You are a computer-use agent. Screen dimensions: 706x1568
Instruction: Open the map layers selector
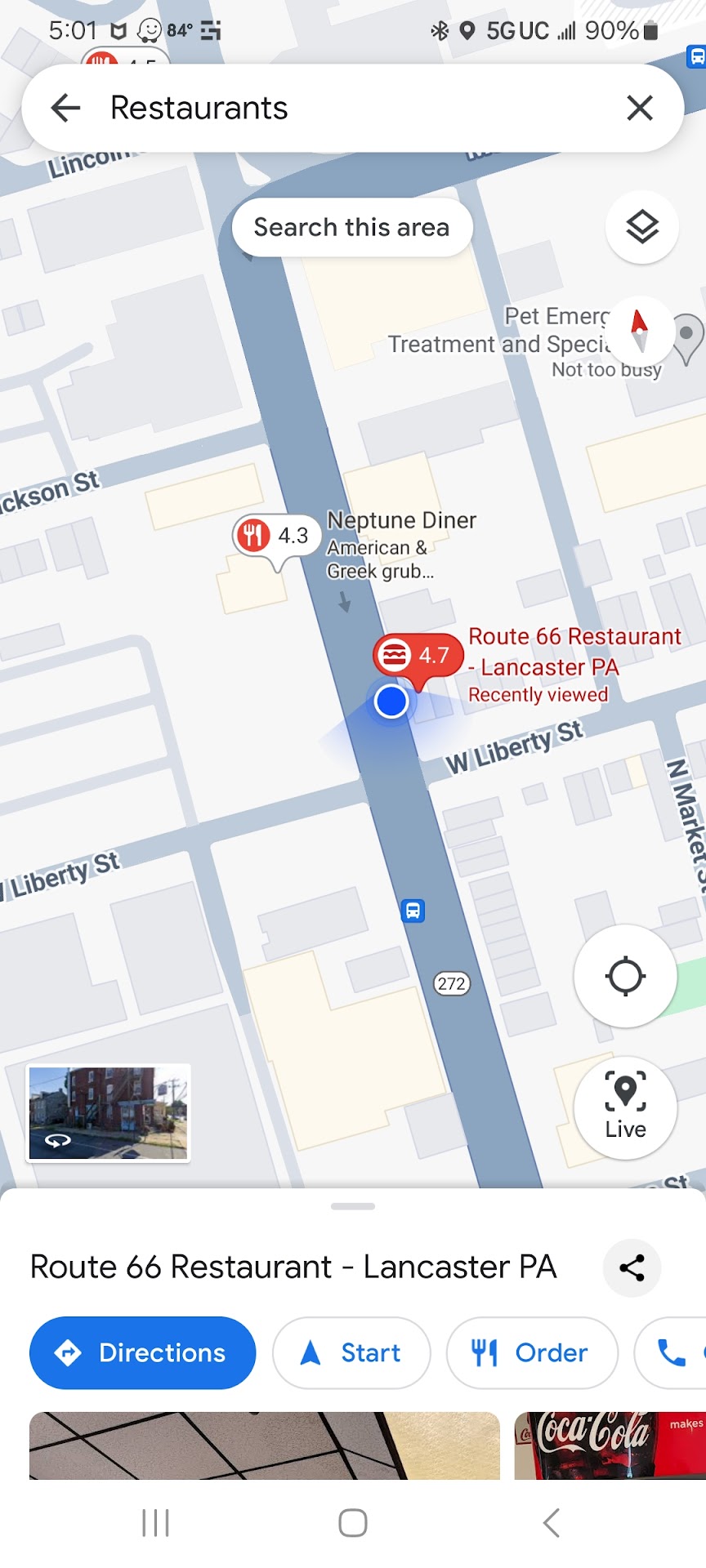(642, 227)
